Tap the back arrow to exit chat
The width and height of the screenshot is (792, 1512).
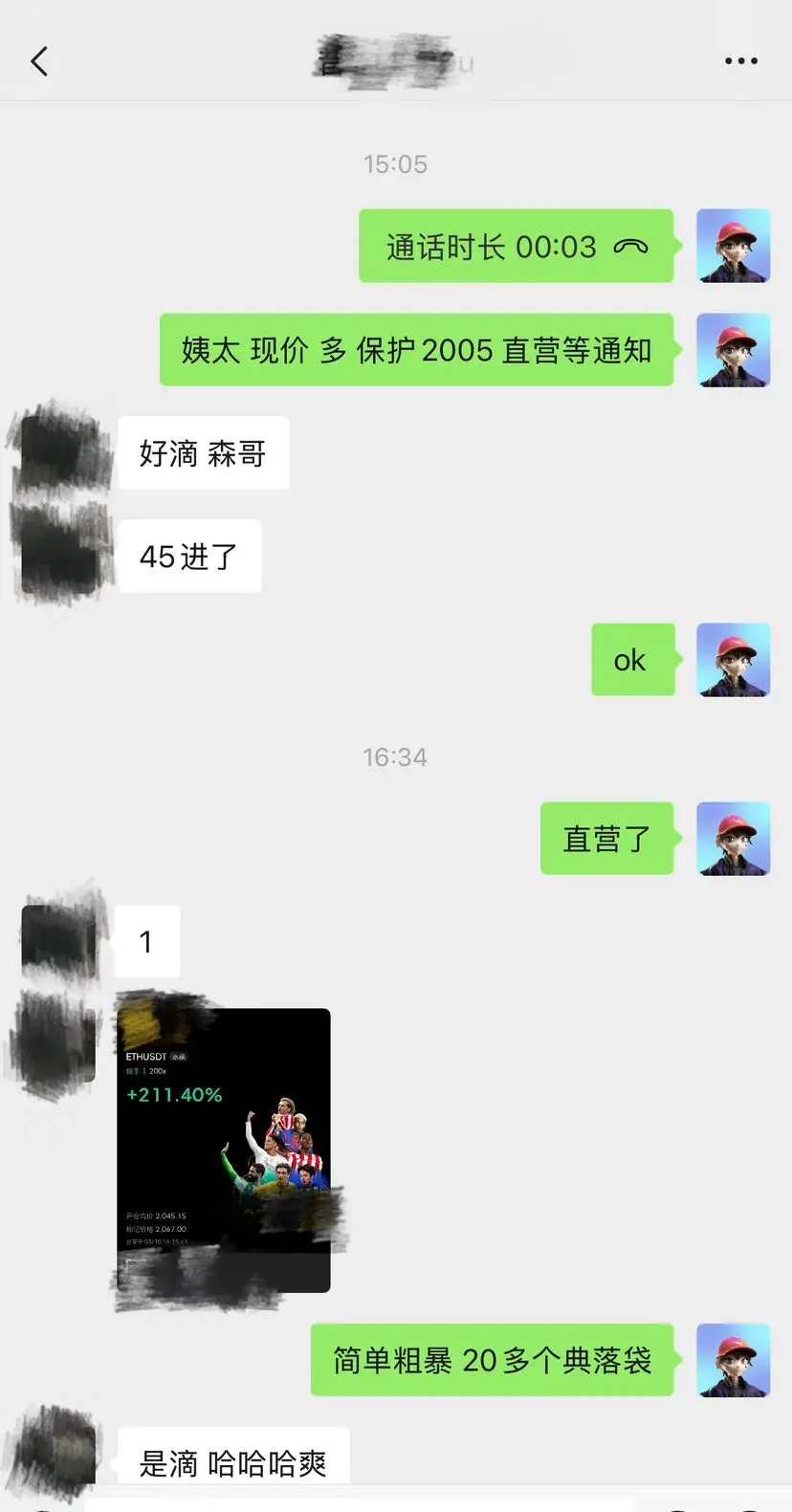(38, 60)
